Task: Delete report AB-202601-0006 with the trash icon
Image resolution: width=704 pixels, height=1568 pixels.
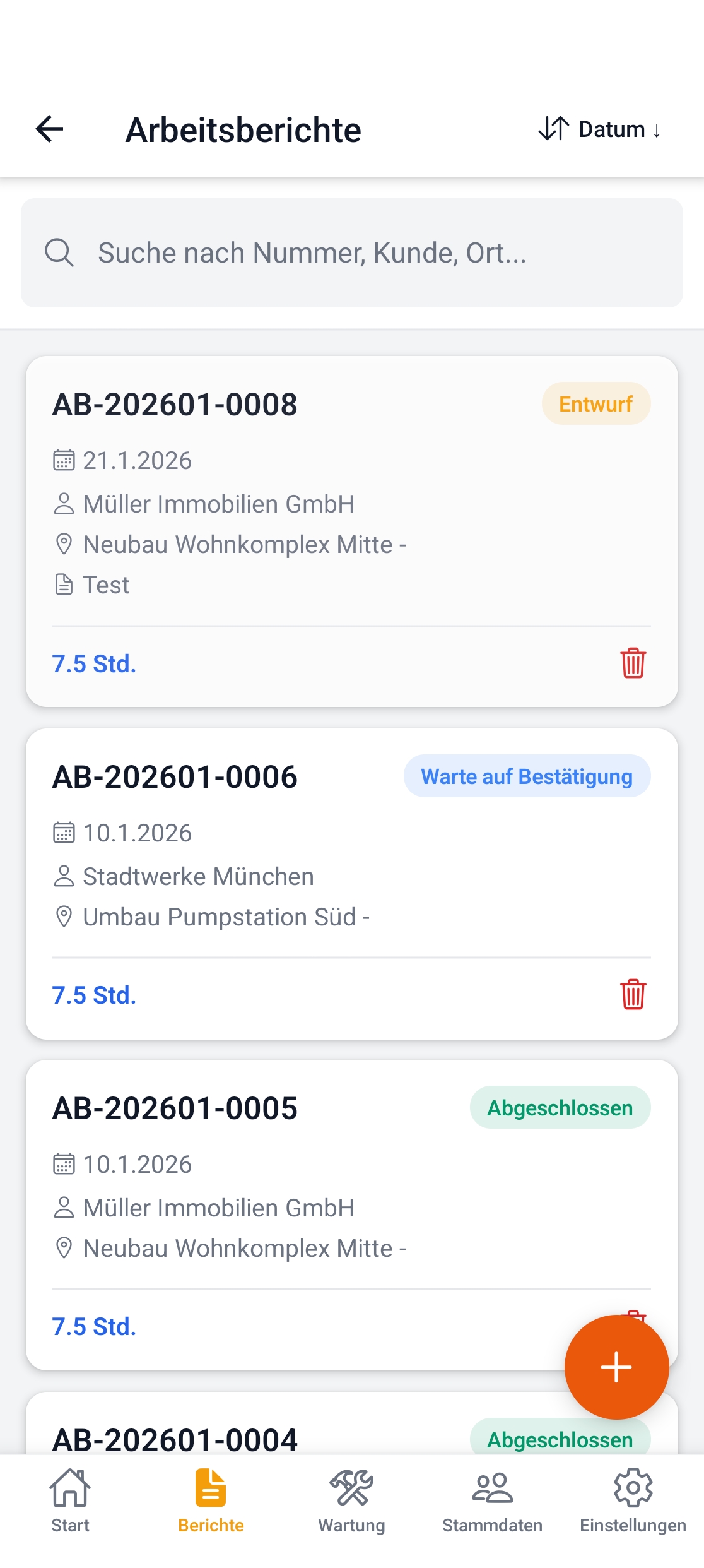Action: pyautogui.click(x=632, y=995)
